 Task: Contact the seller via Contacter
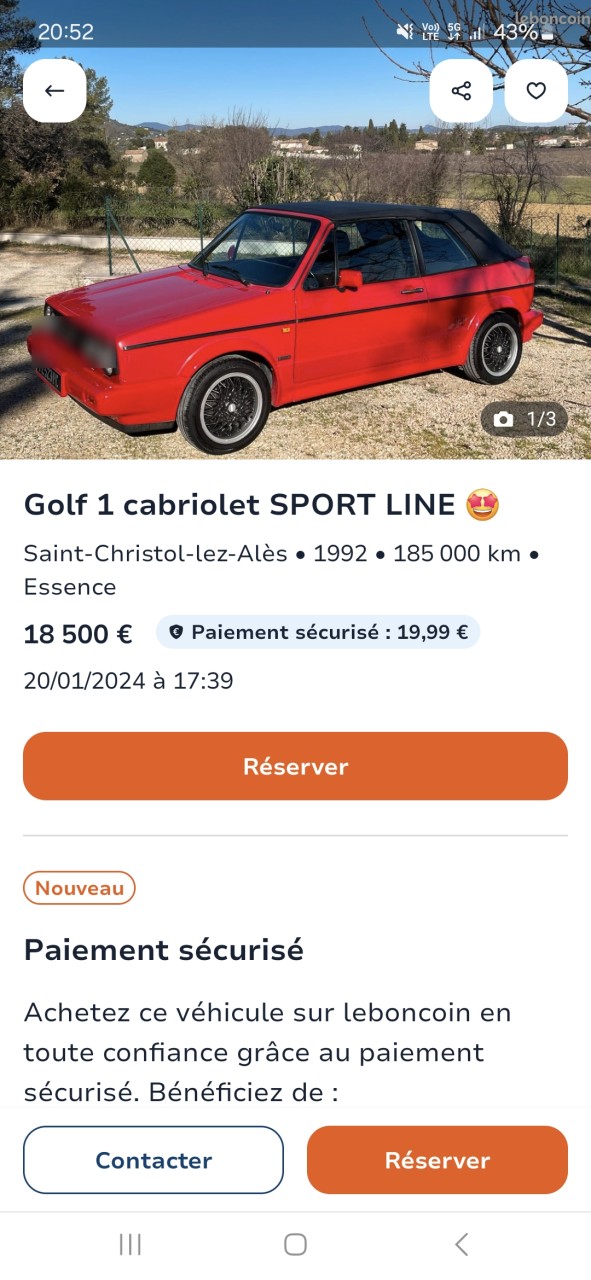153,1160
